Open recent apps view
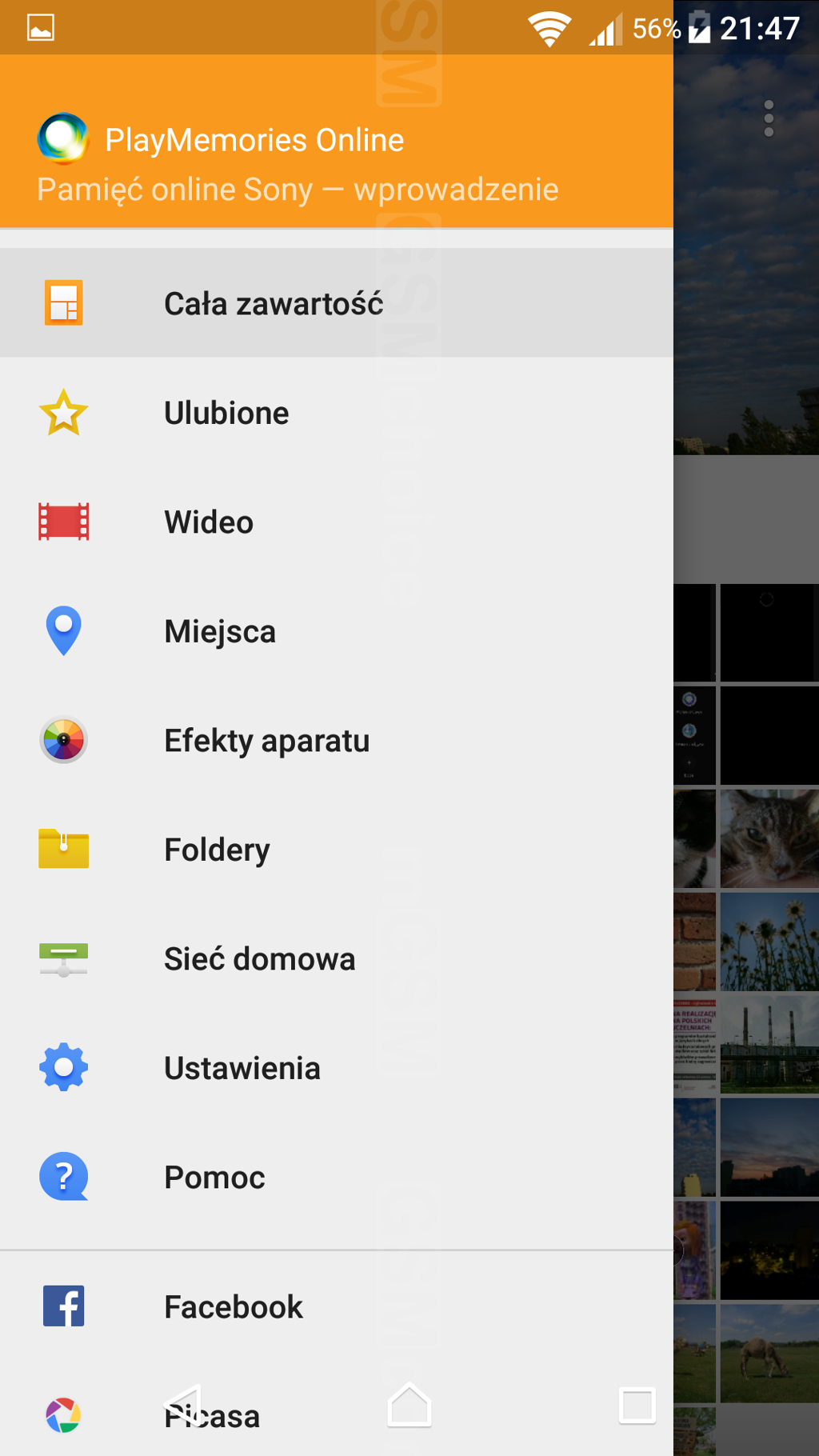This screenshot has width=819, height=1456. [x=637, y=1405]
